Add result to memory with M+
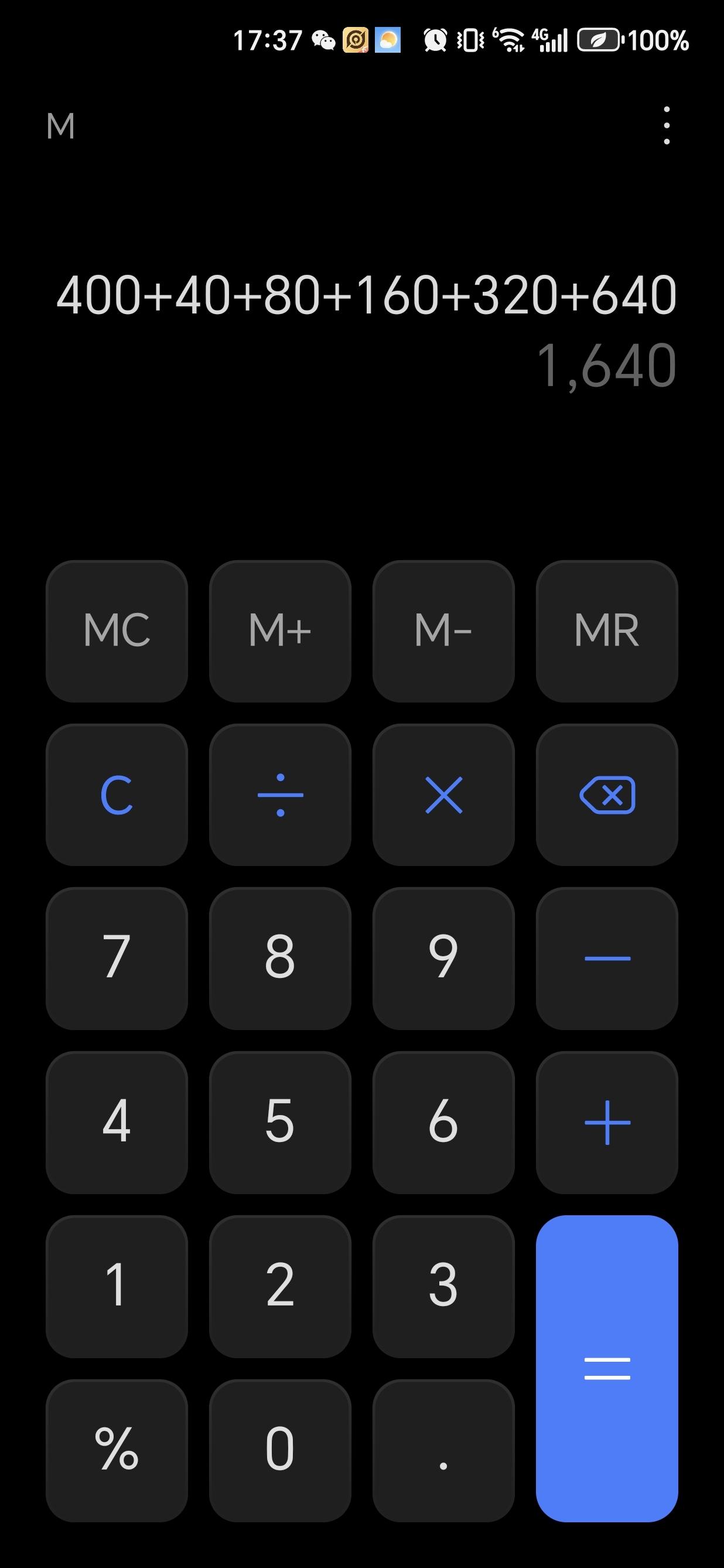 (280, 630)
